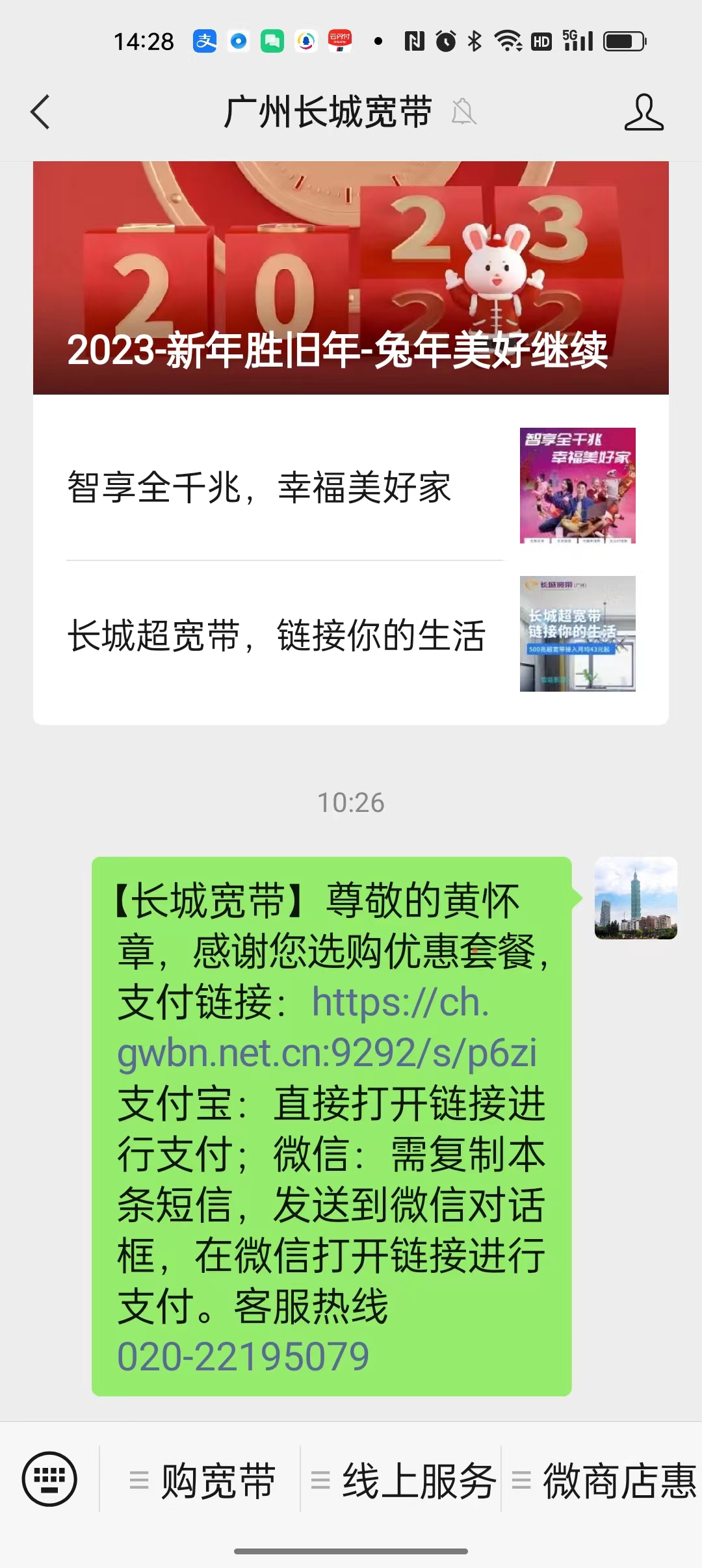Image resolution: width=702 pixels, height=1568 pixels.
Task: Tap the sender avatar beside the message
Action: (x=636, y=898)
